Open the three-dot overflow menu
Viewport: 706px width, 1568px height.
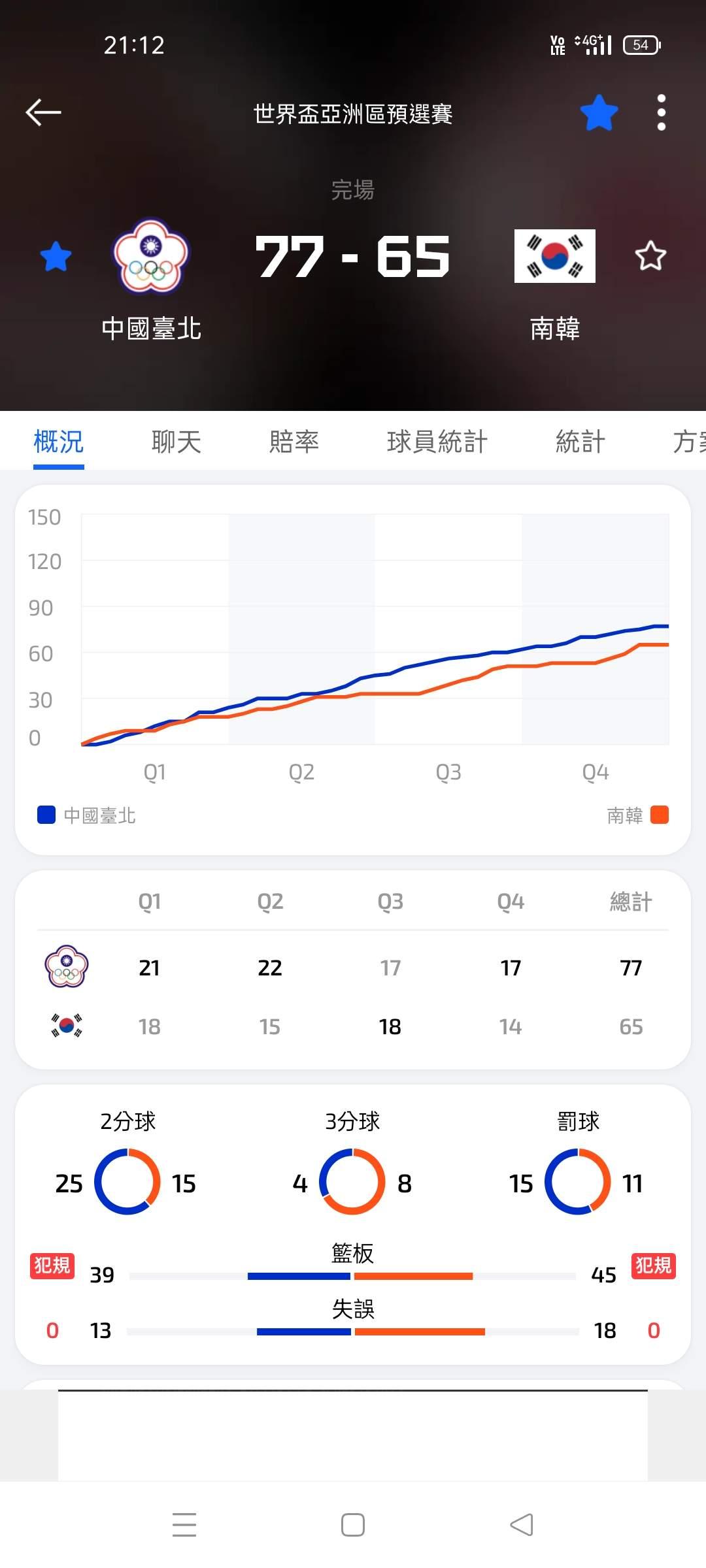(661, 113)
